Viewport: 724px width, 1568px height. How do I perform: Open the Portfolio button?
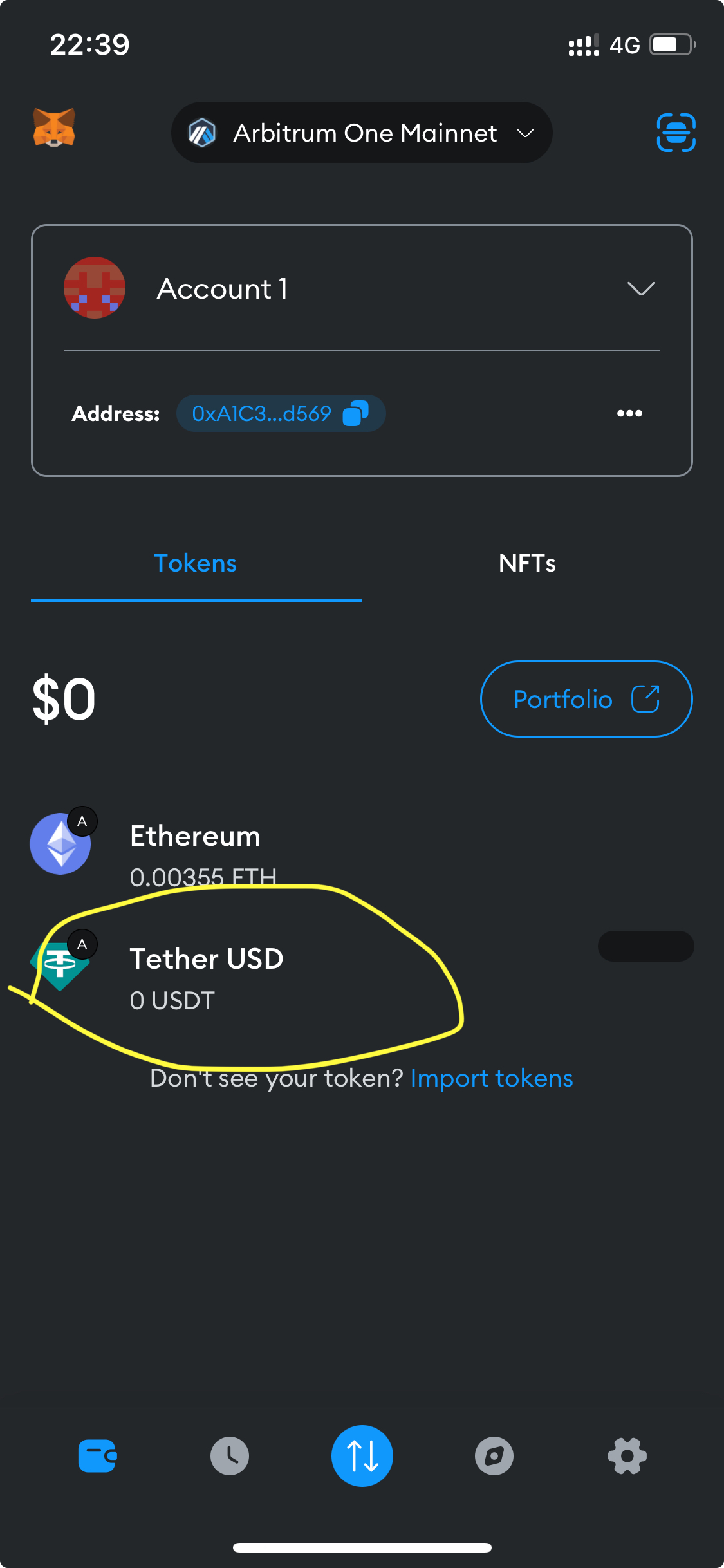[586, 699]
